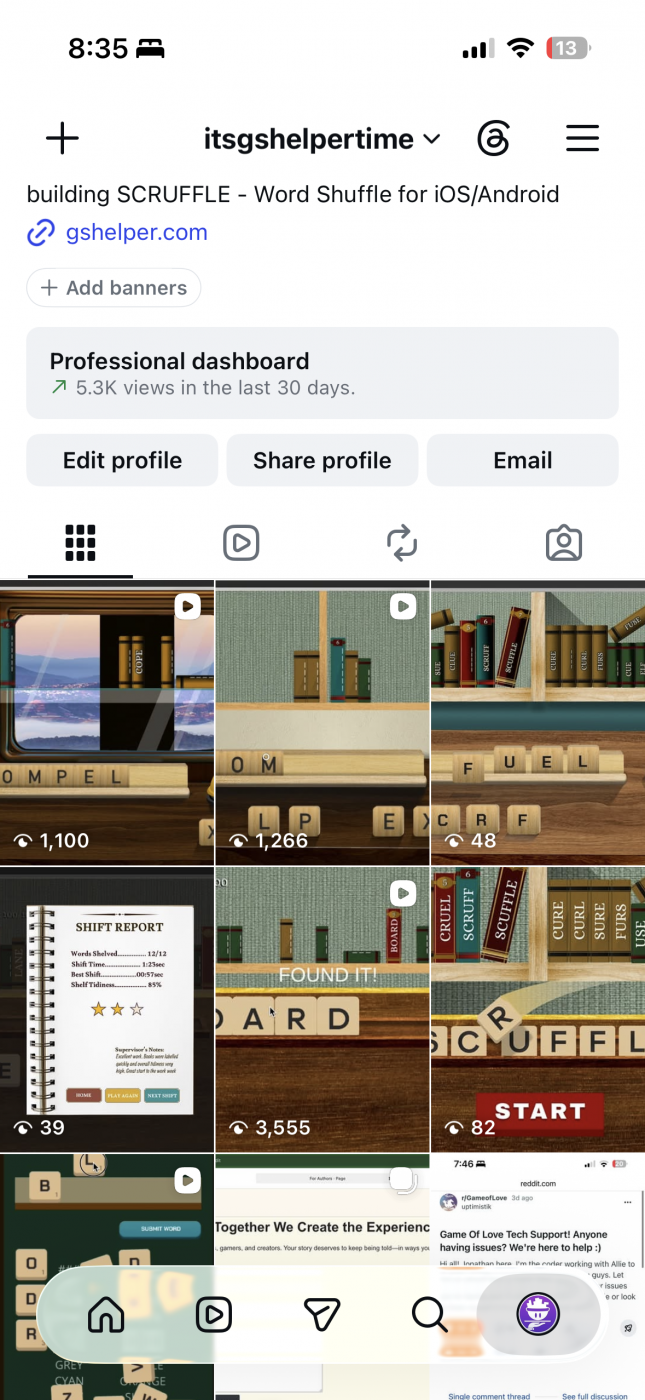Open the Professional dashboard card
This screenshot has height=1400, width=645.
(x=322, y=373)
